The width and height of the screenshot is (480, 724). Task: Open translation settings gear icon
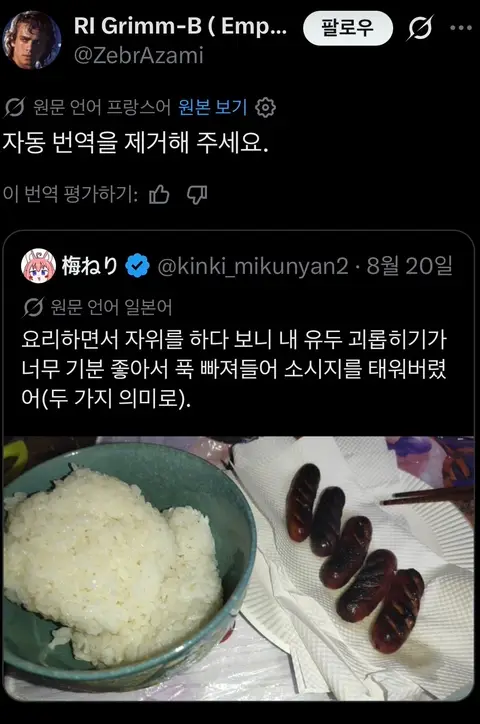pos(265,107)
